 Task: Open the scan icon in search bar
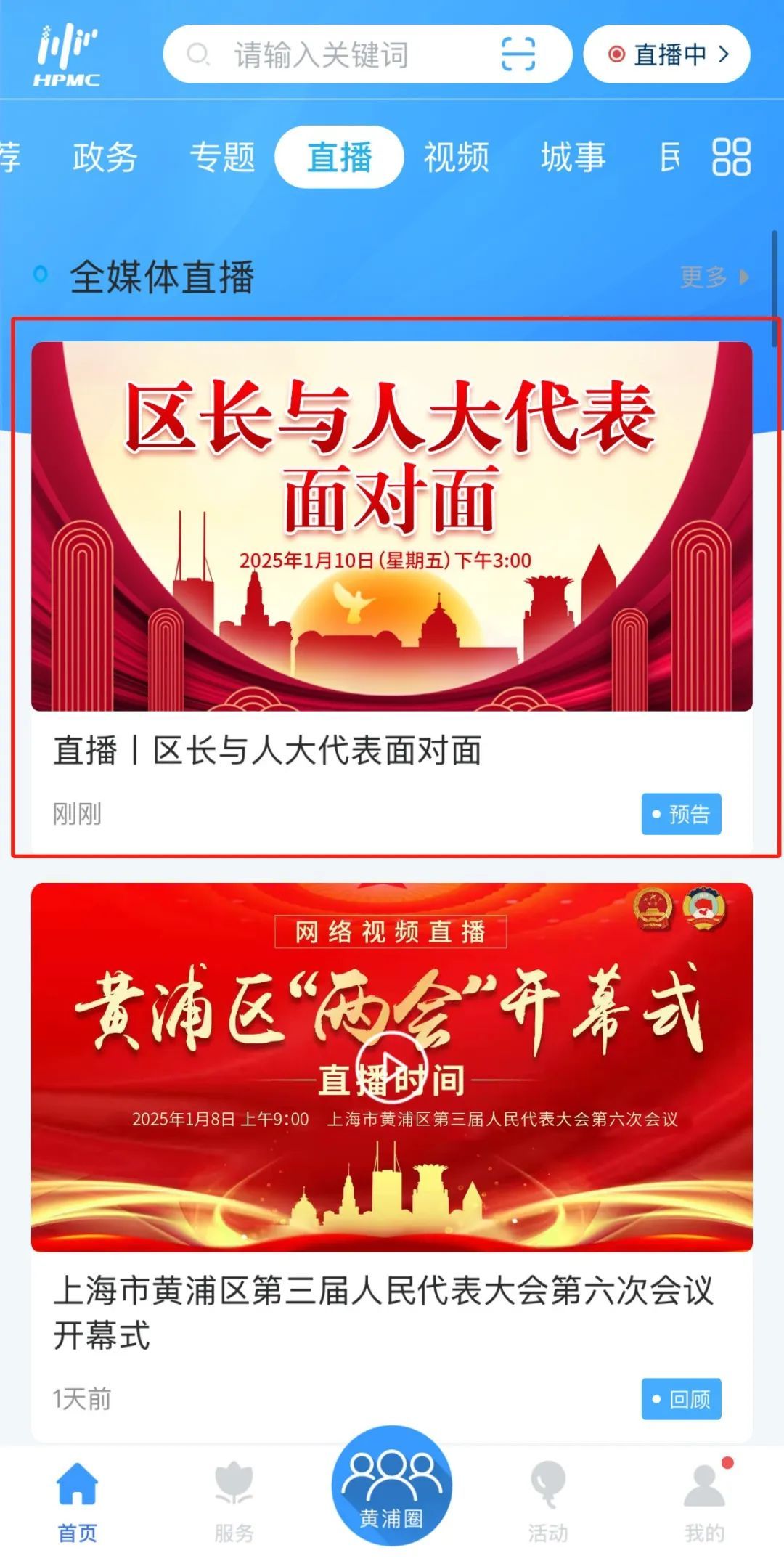(518, 54)
